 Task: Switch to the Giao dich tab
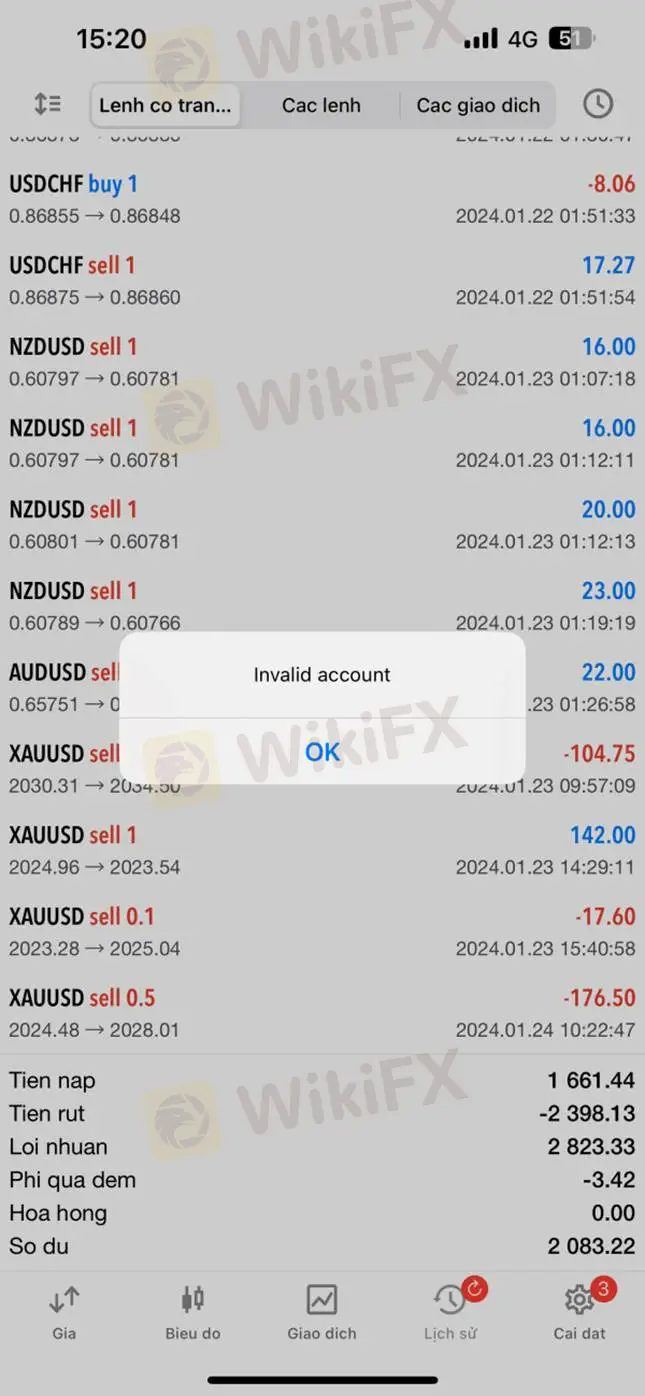click(321, 1312)
